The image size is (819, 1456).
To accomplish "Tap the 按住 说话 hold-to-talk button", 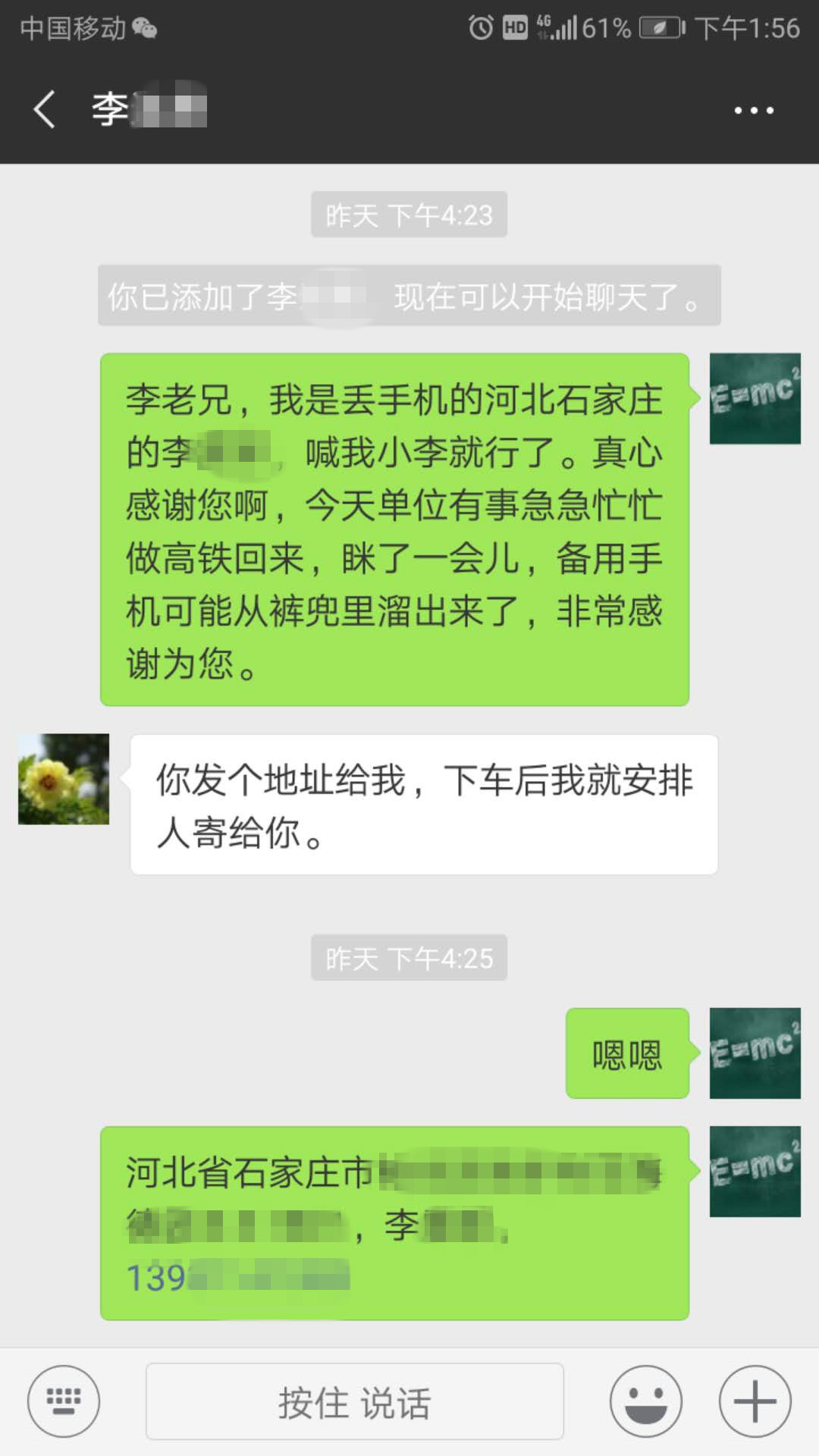I will (x=354, y=1402).
